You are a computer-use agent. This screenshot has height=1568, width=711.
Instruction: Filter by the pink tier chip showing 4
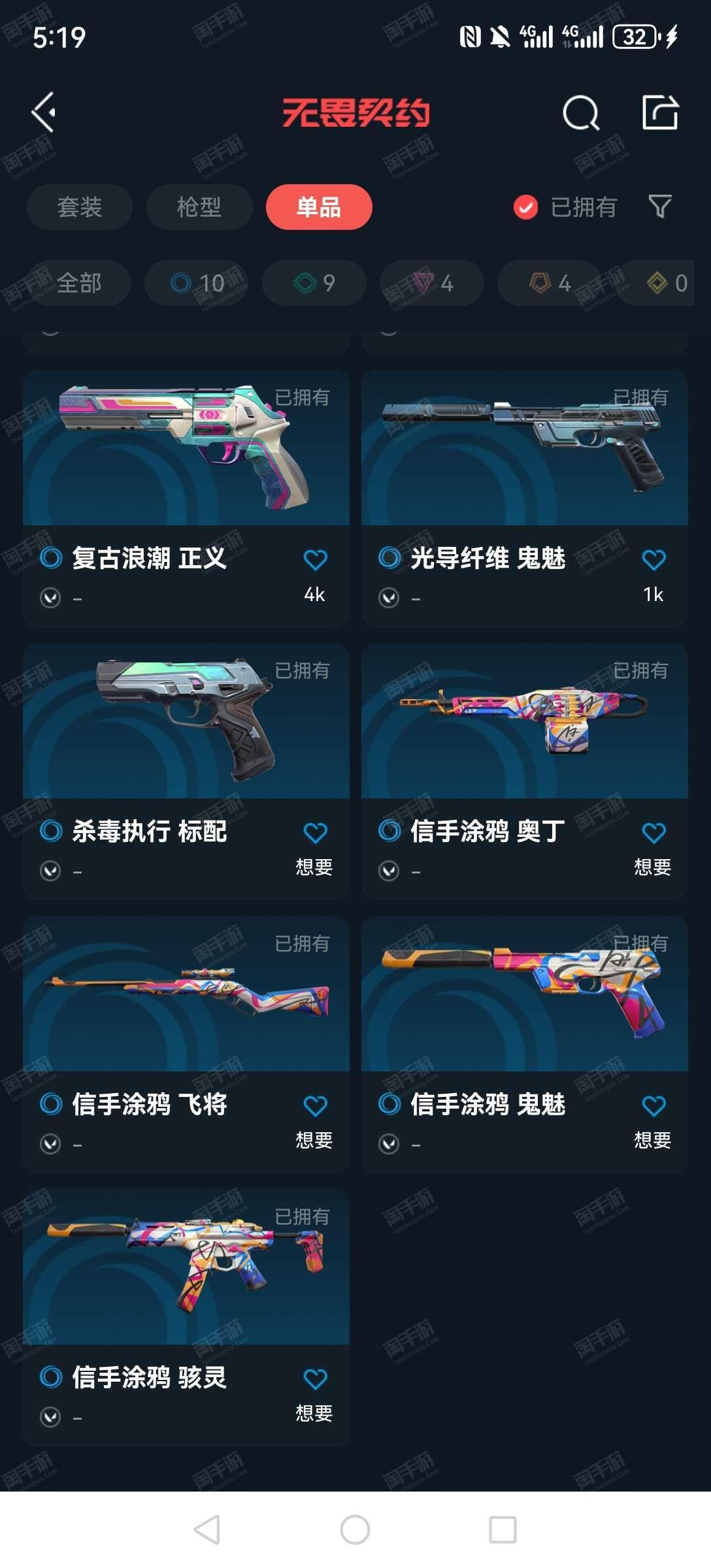(x=432, y=283)
